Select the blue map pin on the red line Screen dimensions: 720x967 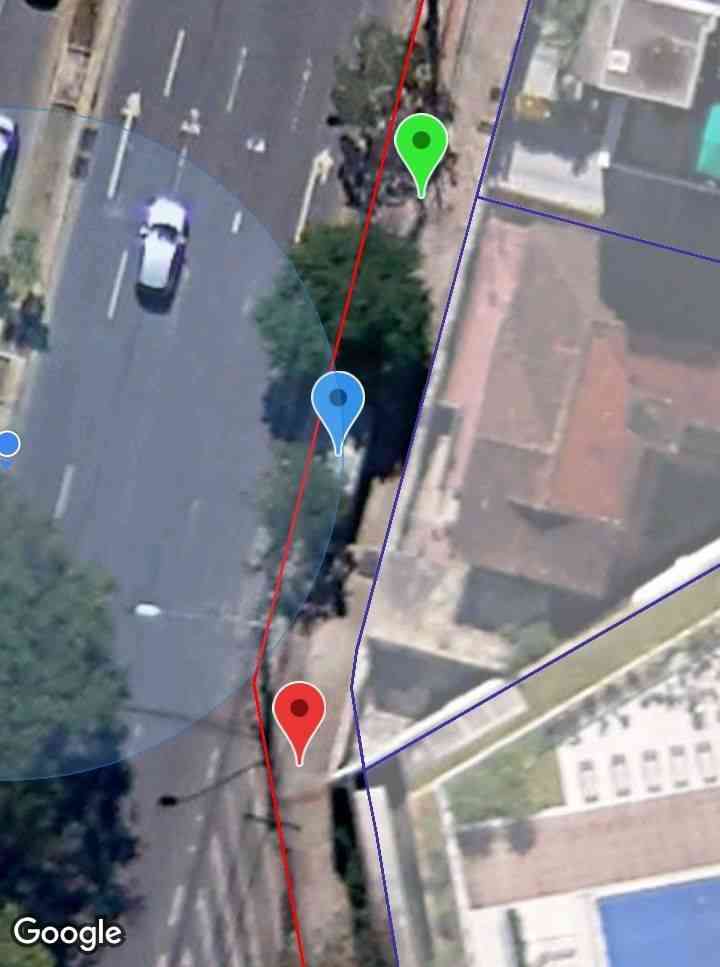(338, 403)
